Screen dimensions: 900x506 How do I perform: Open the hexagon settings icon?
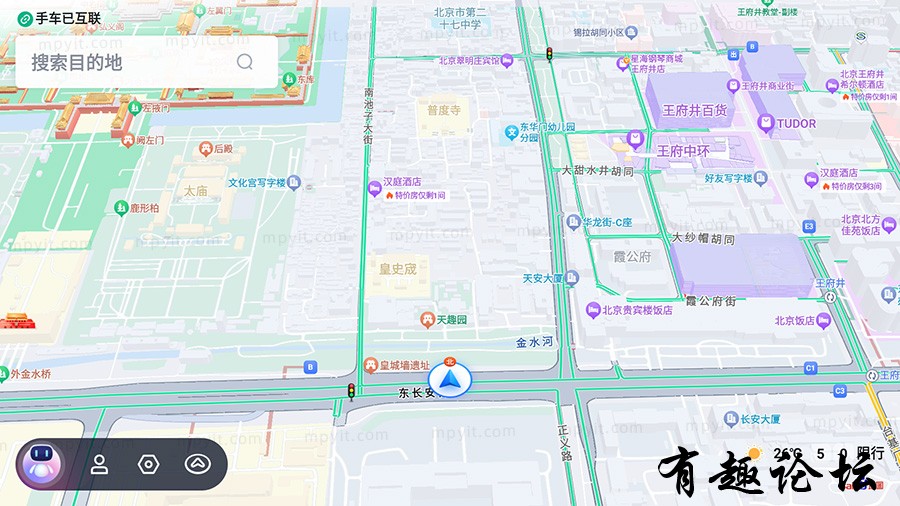point(148,464)
